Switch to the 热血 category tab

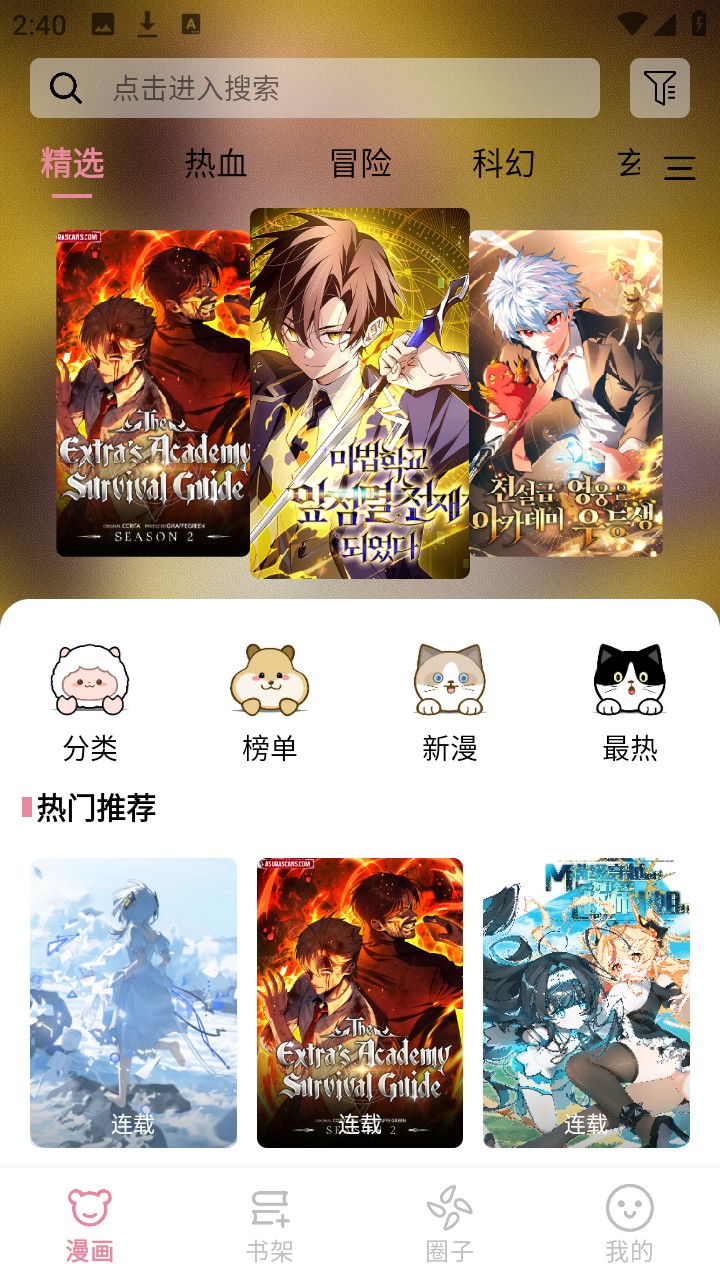(x=216, y=163)
